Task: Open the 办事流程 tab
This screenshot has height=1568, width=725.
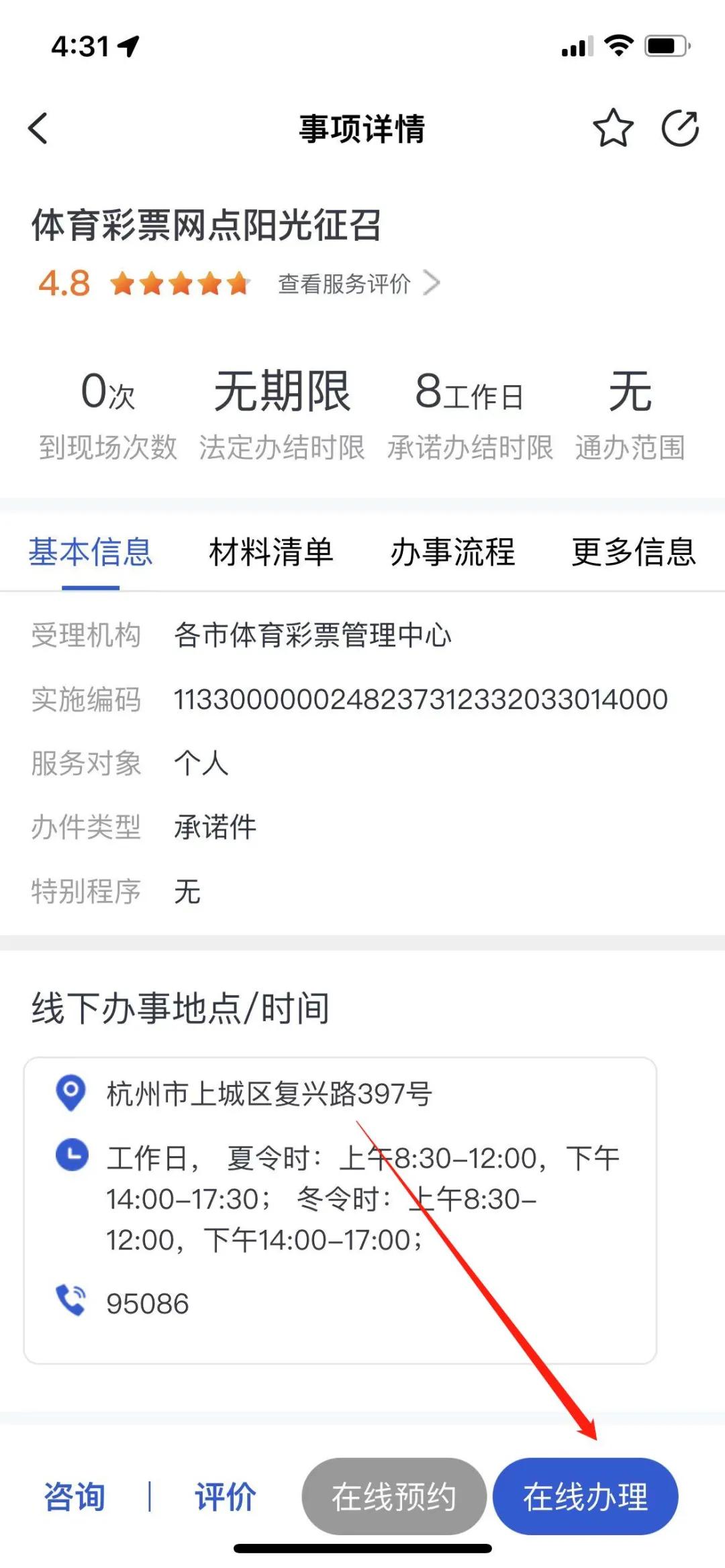Action: (x=453, y=554)
